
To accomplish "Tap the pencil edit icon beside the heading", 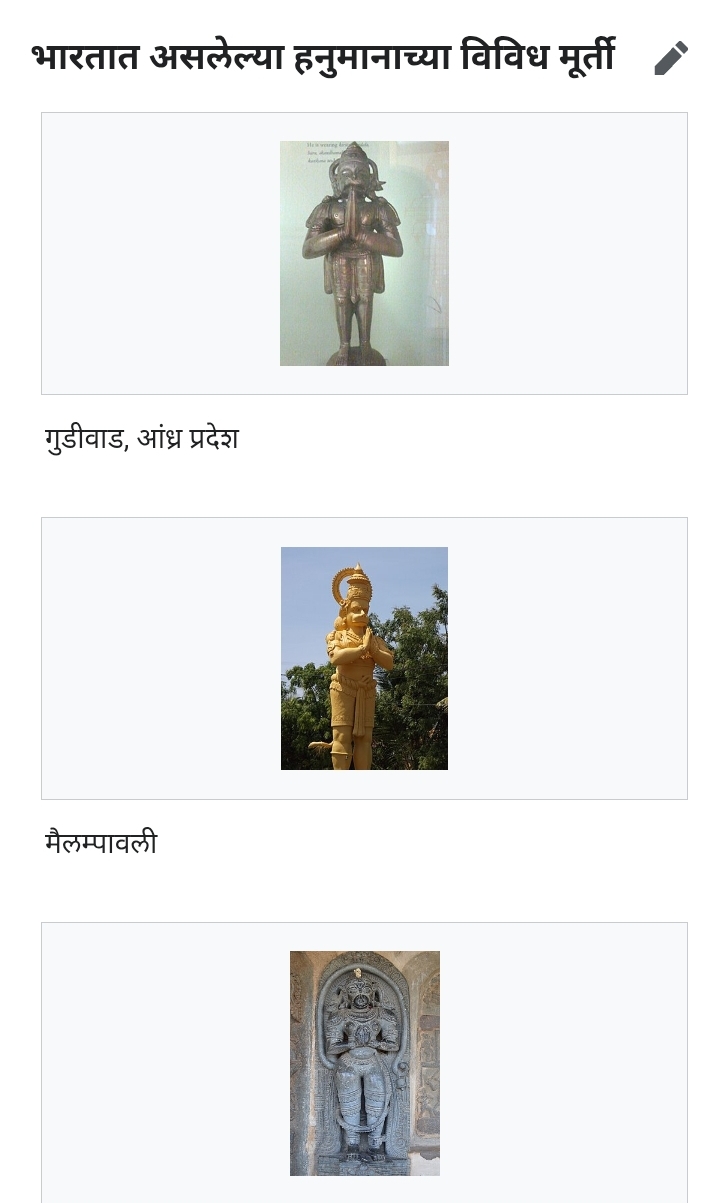I will (x=671, y=58).
